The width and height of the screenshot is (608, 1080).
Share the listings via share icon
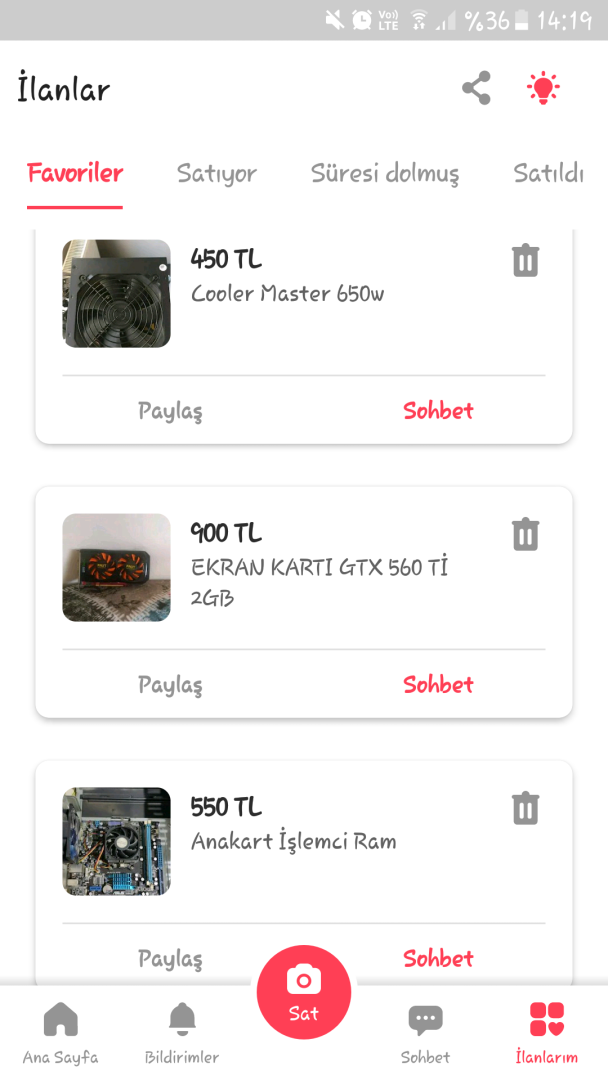pyautogui.click(x=476, y=89)
